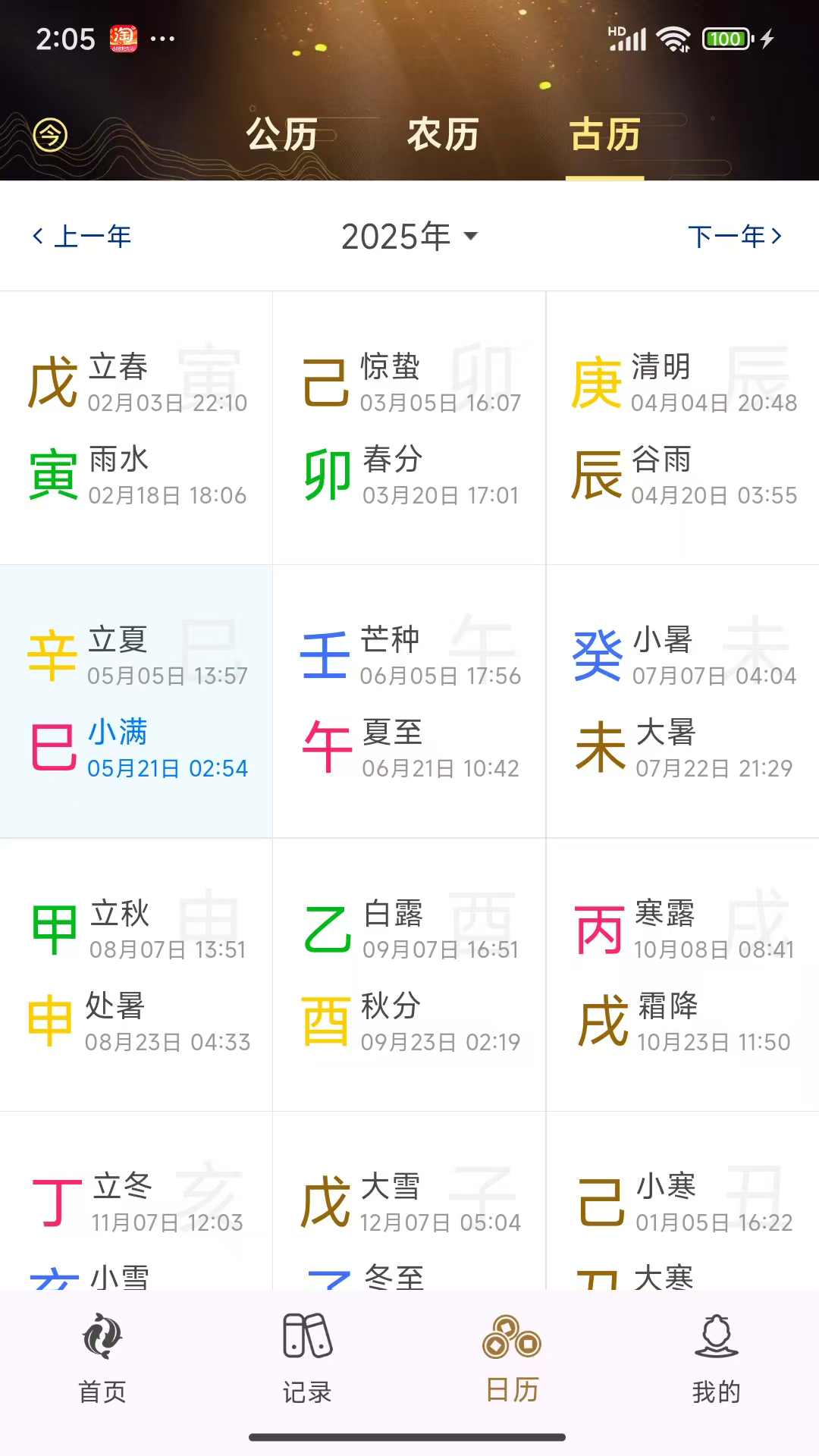Switch to the 农历 tab
This screenshot has height=1456, width=819.
[442, 136]
